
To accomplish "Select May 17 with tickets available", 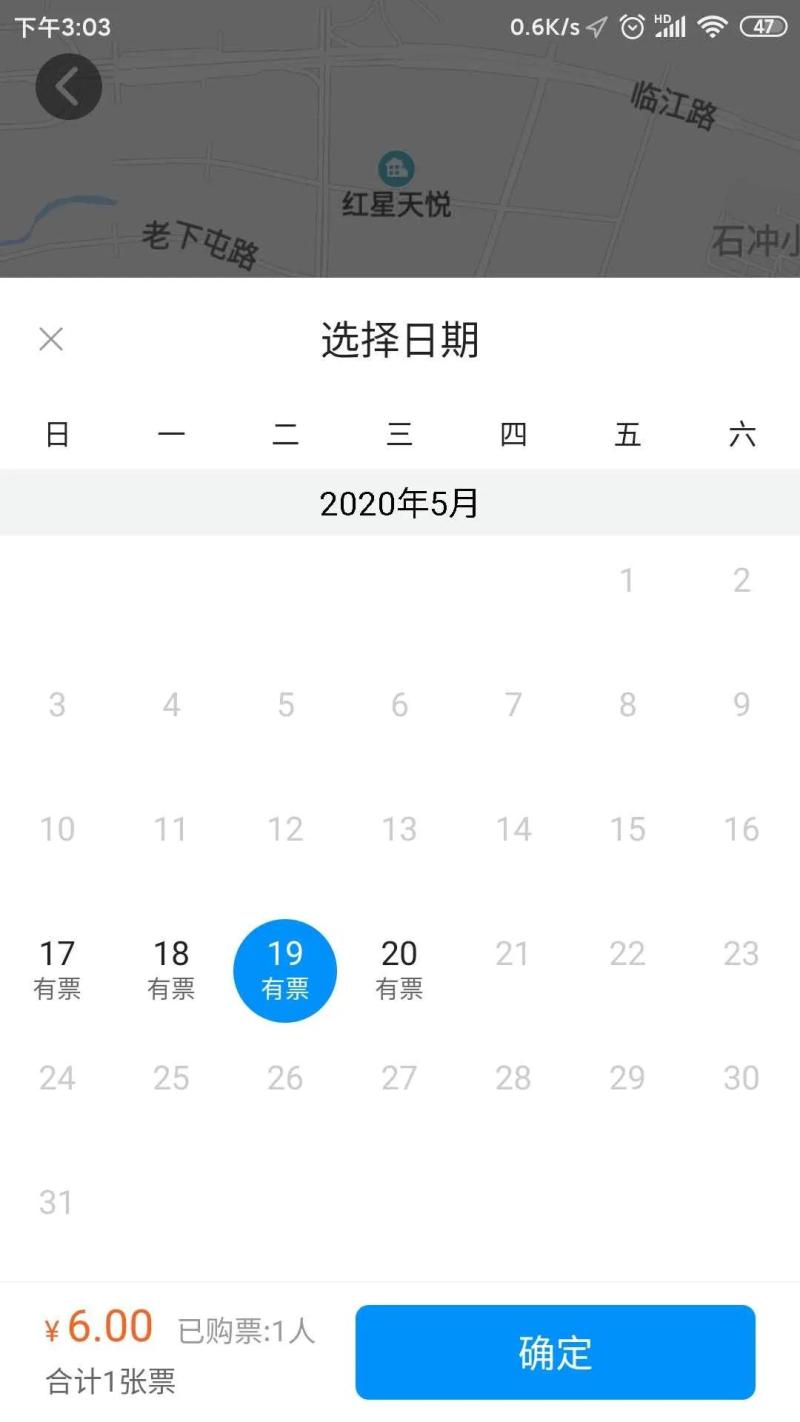I will coord(57,970).
